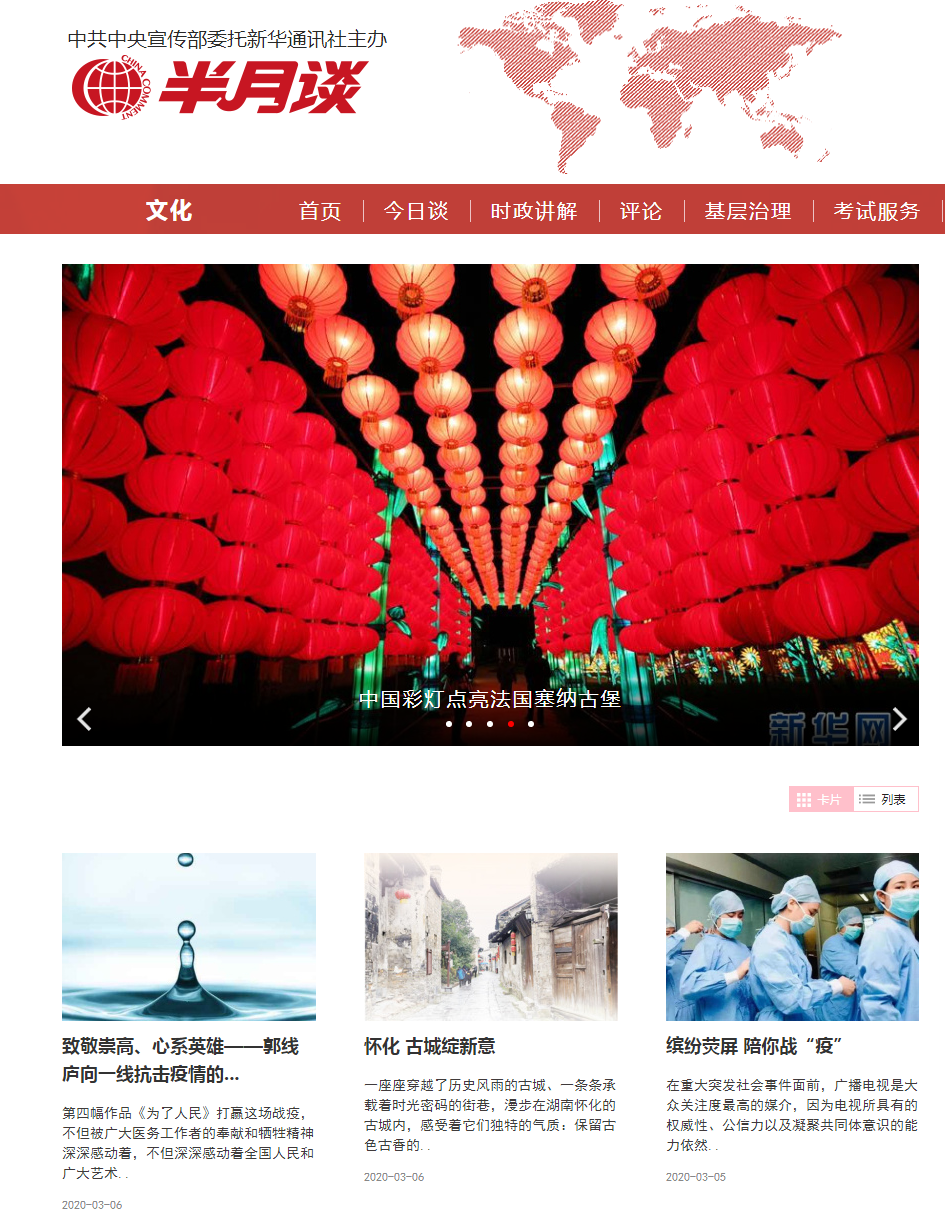This screenshot has height=1232, width=945.
Task: Tap the 半月谈 logo to go home
Action: pyautogui.click(x=220, y=87)
